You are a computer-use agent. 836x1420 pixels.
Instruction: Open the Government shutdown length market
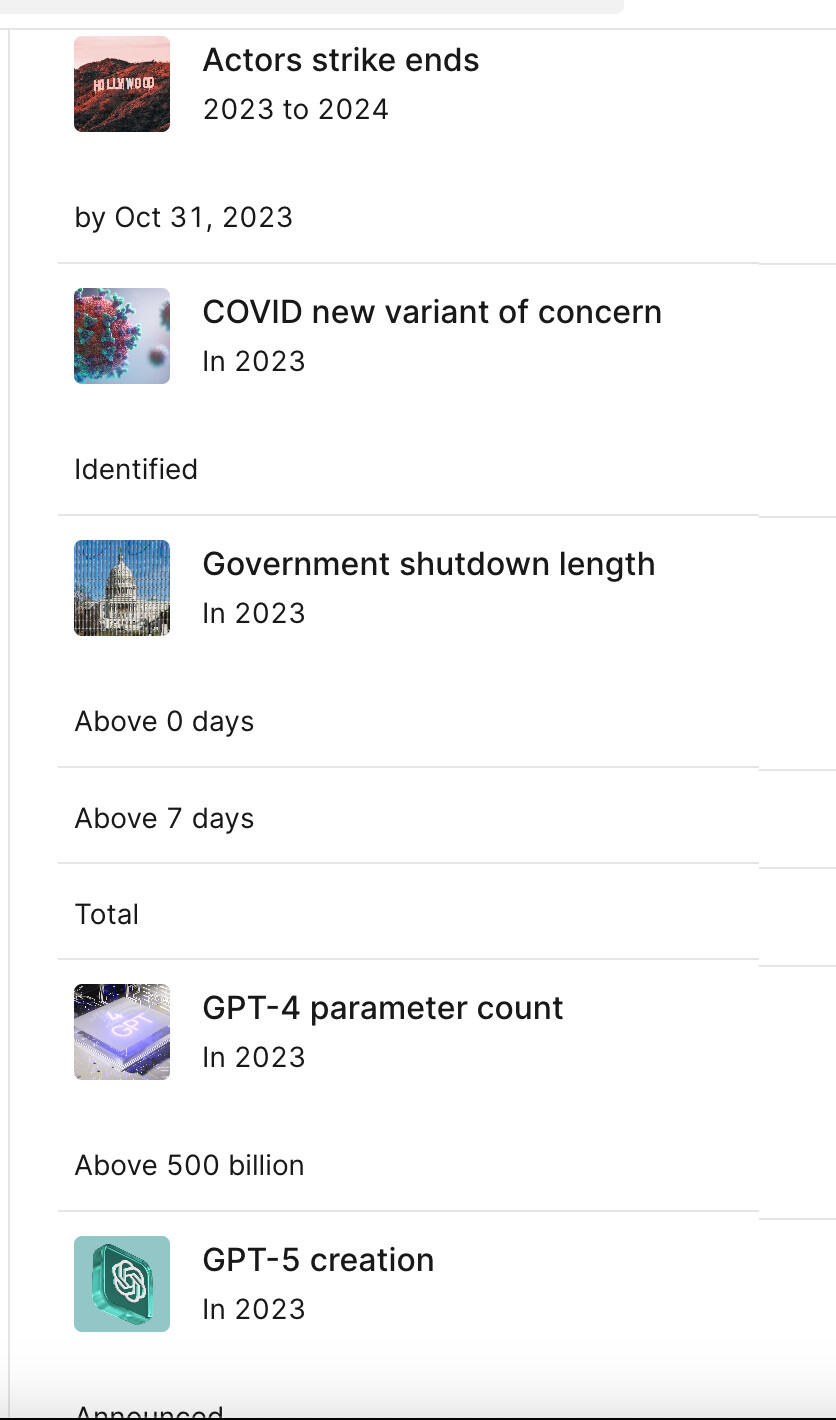428,564
